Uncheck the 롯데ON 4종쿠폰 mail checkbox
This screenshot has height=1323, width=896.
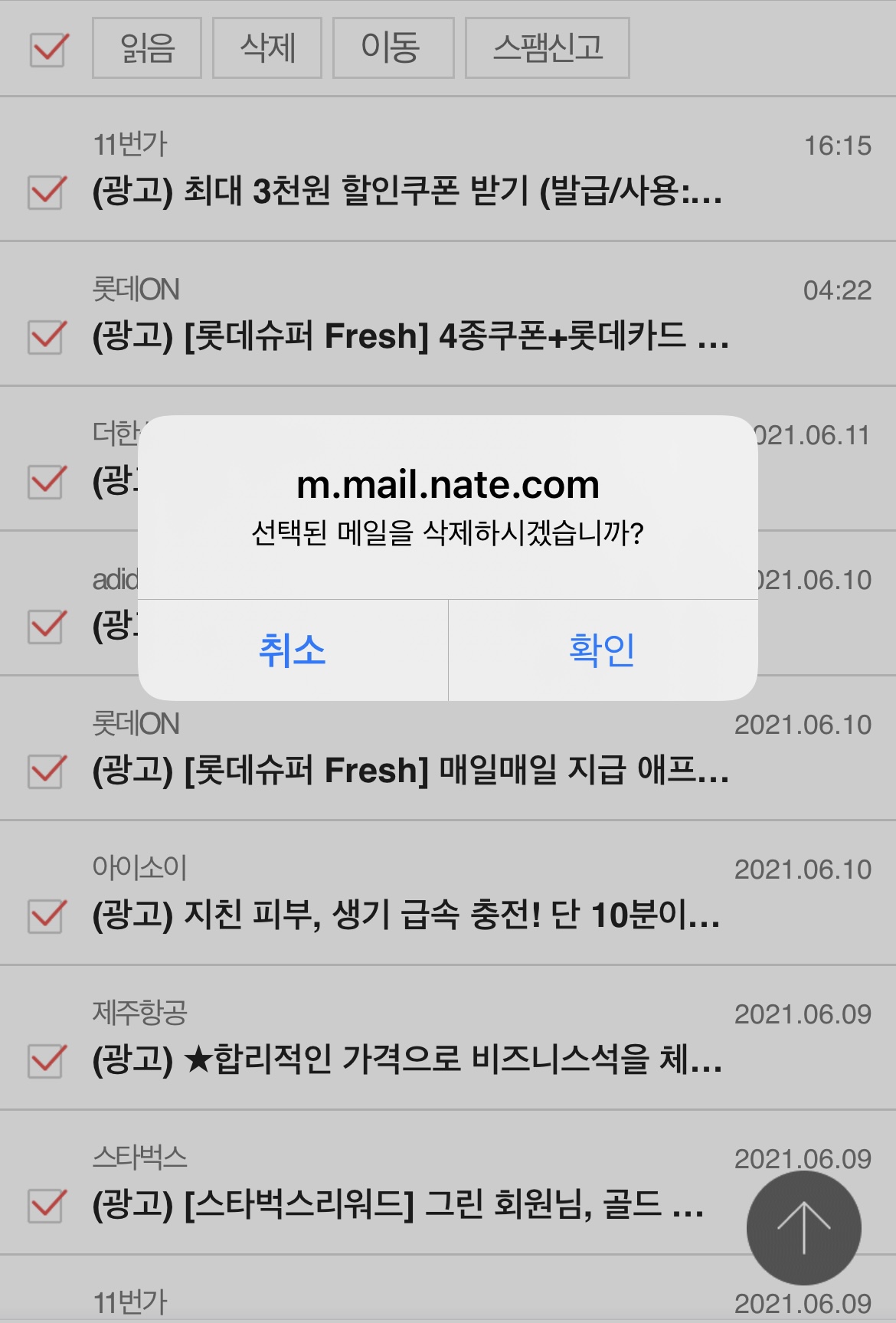[47, 336]
